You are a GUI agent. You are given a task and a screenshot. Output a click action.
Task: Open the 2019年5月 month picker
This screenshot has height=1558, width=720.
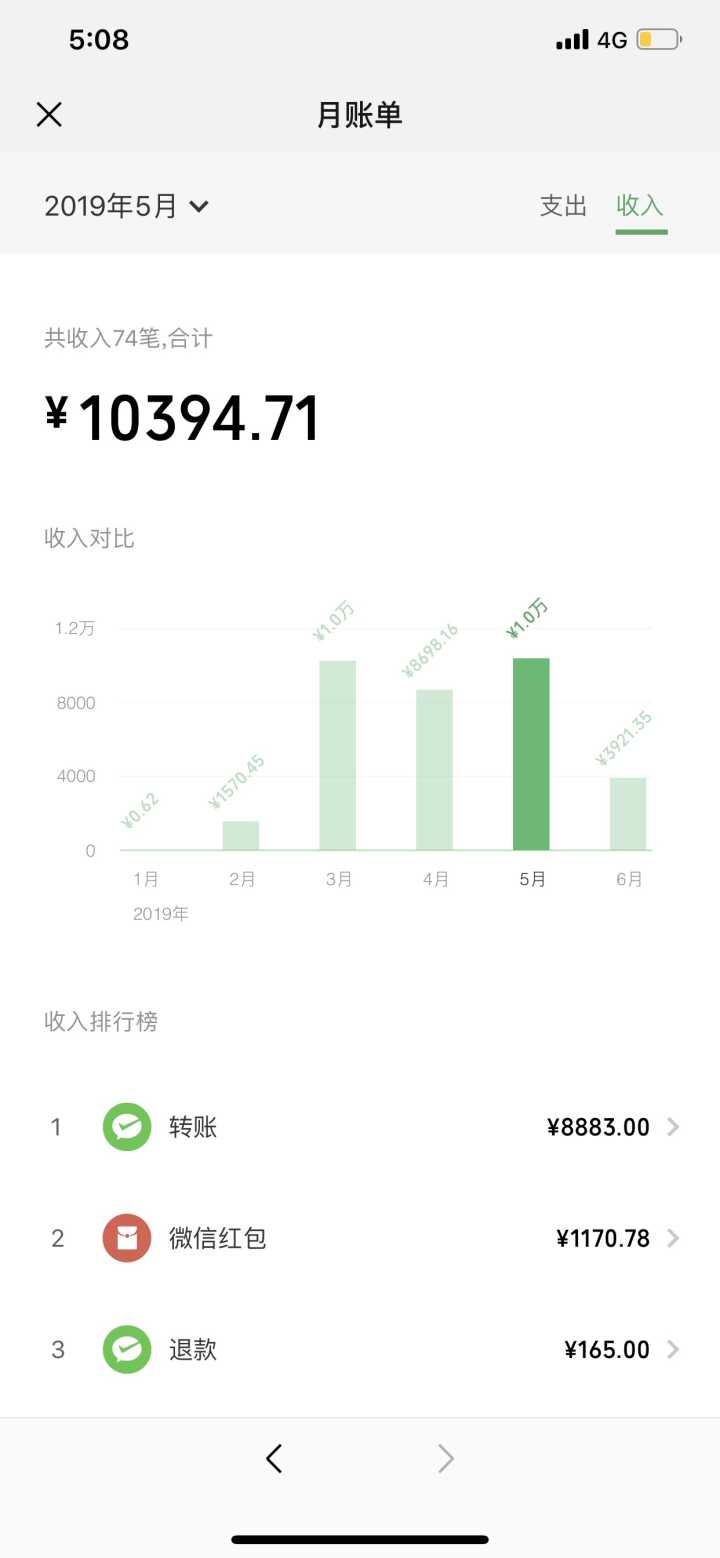click(126, 206)
